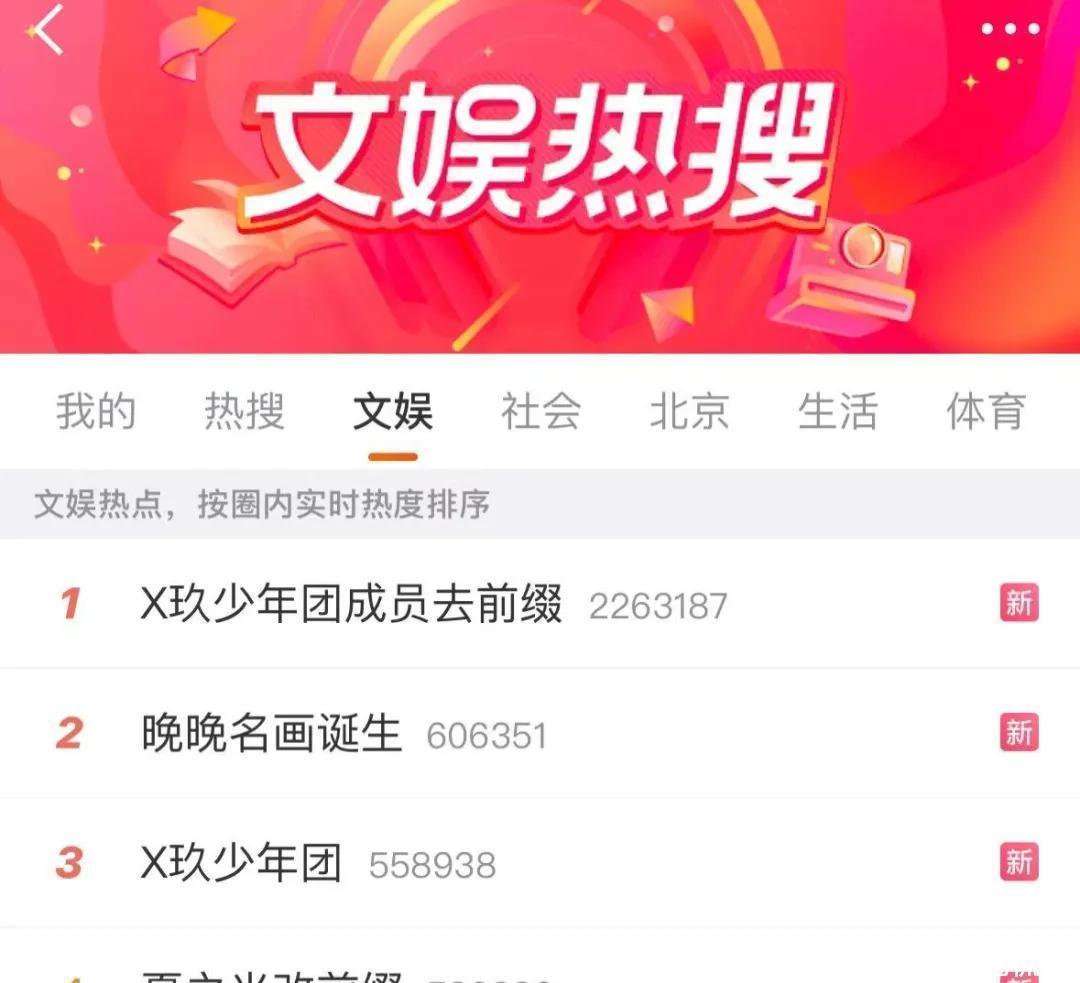
Task: Switch to the 社会 tab
Action: tap(541, 411)
